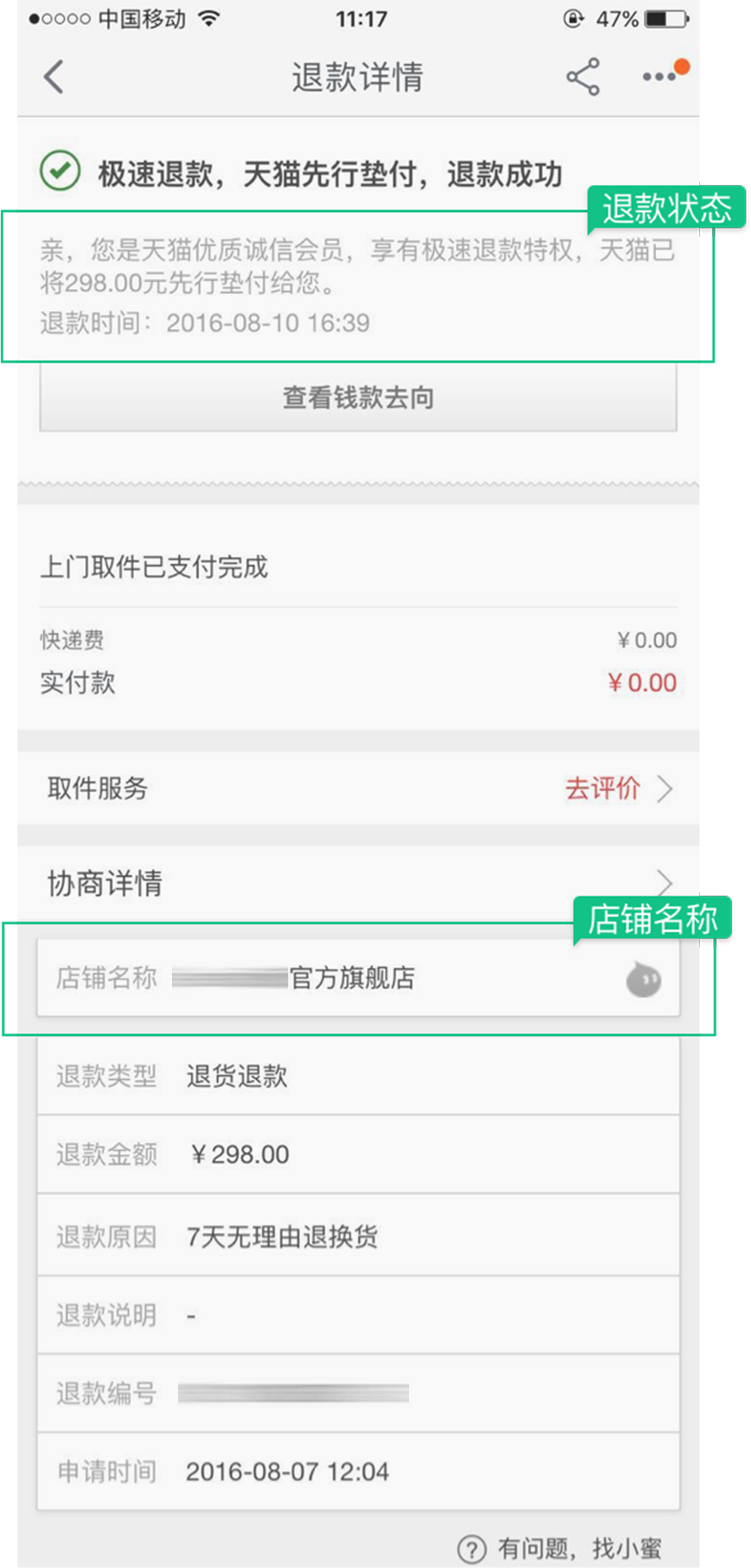Open the 协商详情 negotiation details row

click(x=358, y=882)
